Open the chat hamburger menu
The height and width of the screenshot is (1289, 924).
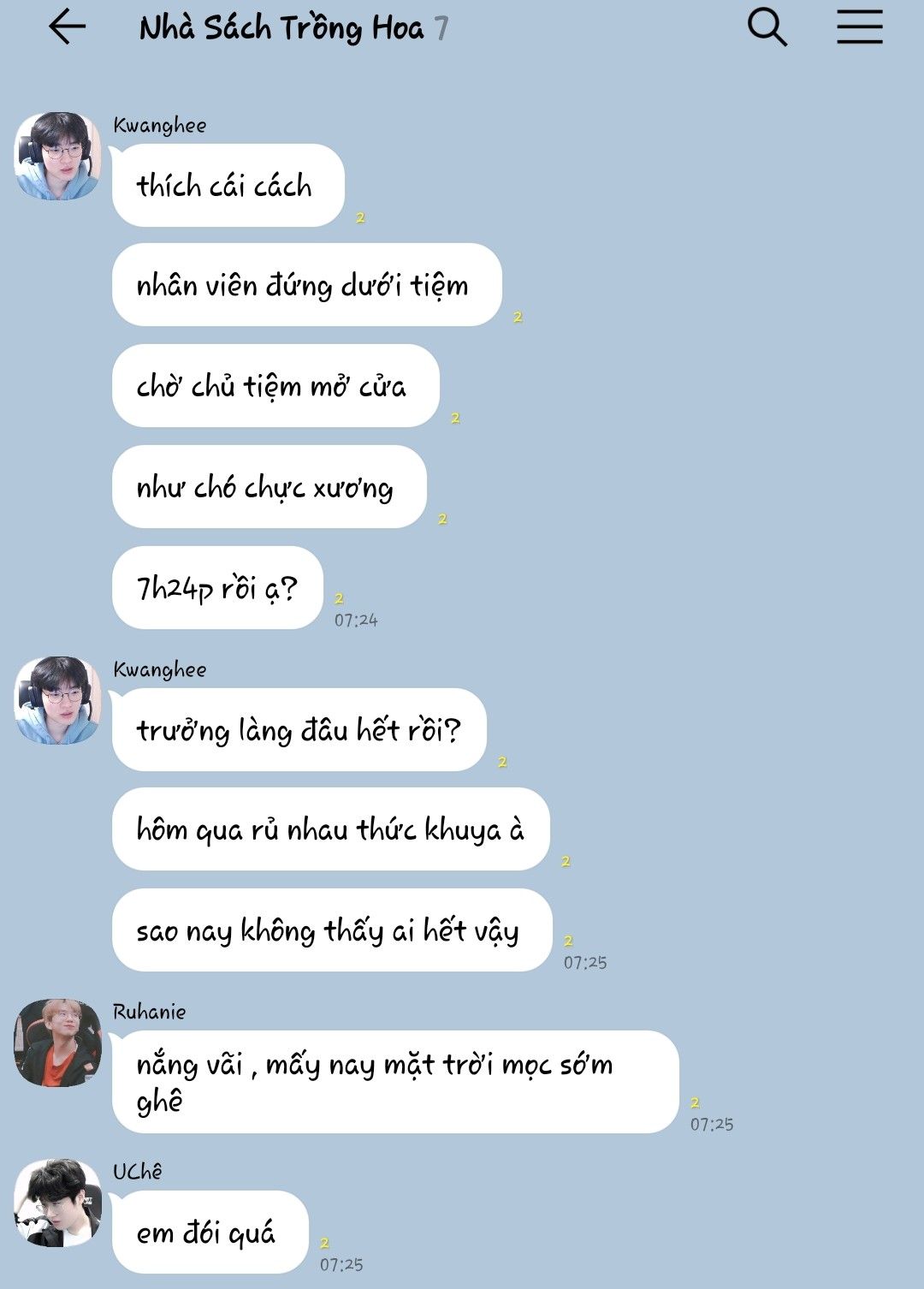coord(859,27)
